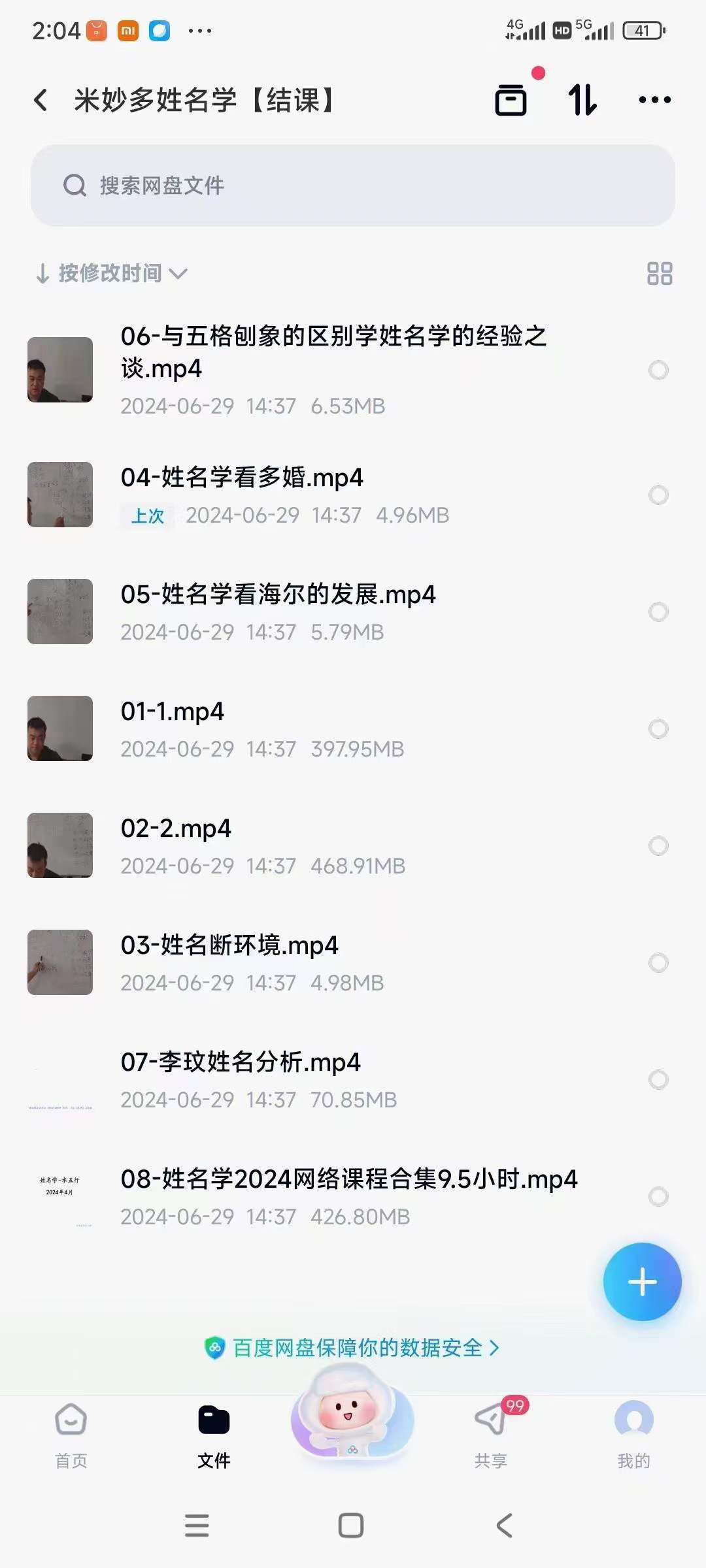Open the archive box icon with red dot
This screenshot has width=706, height=1568.
coord(511,100)
